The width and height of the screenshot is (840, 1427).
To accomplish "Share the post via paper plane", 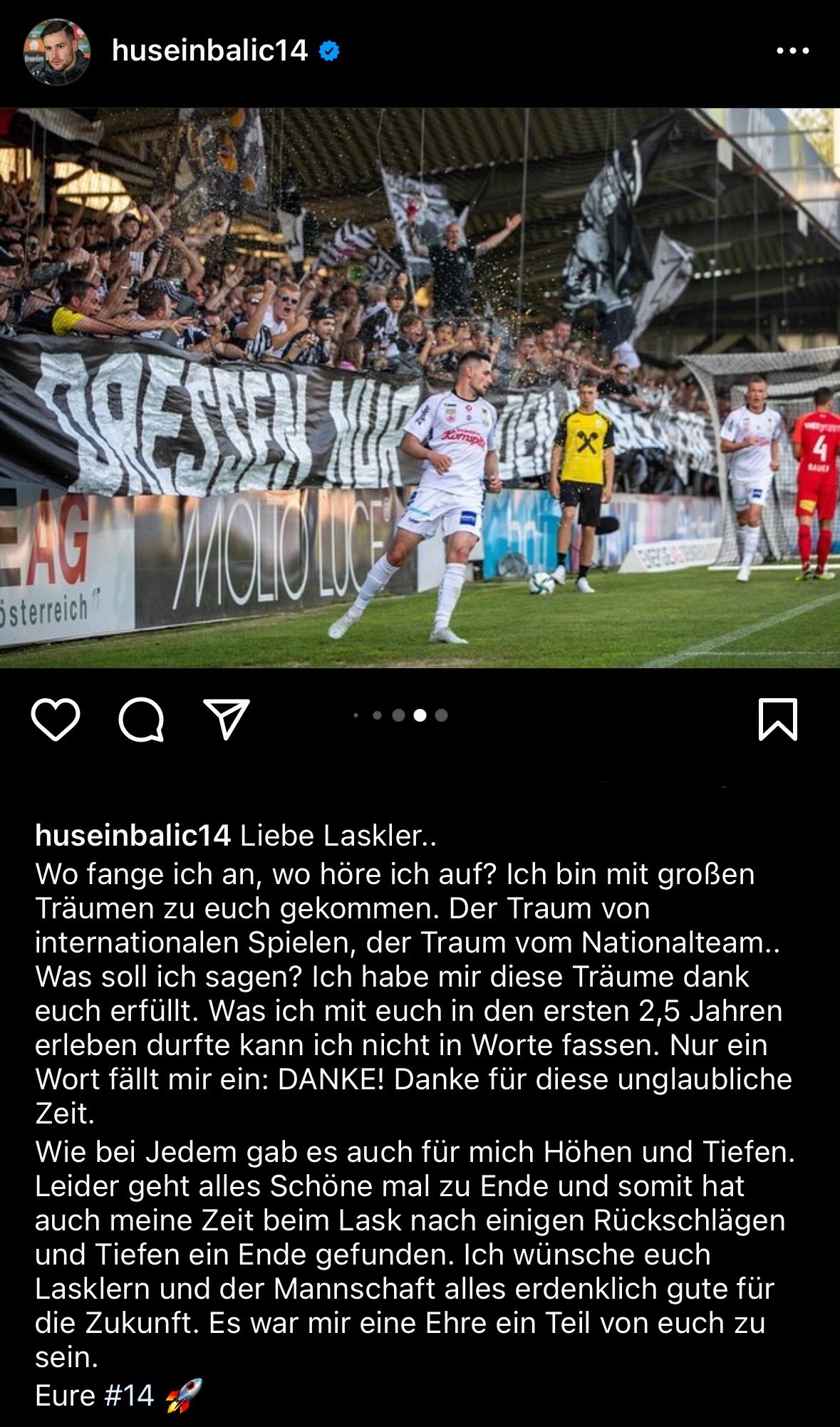I will click(x=227, y=718).
